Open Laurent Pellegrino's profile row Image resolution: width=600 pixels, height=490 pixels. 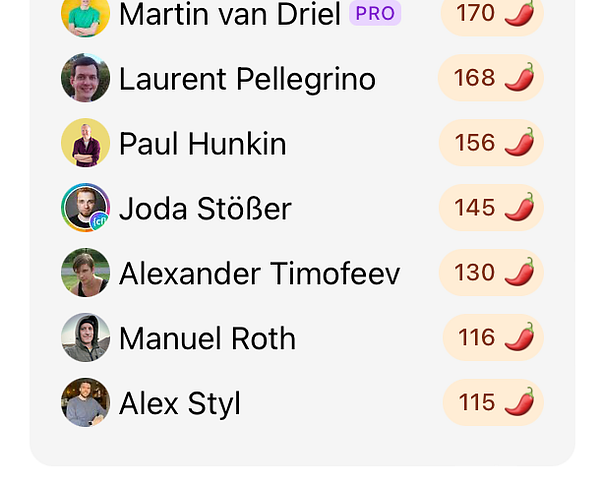(247, 79)
